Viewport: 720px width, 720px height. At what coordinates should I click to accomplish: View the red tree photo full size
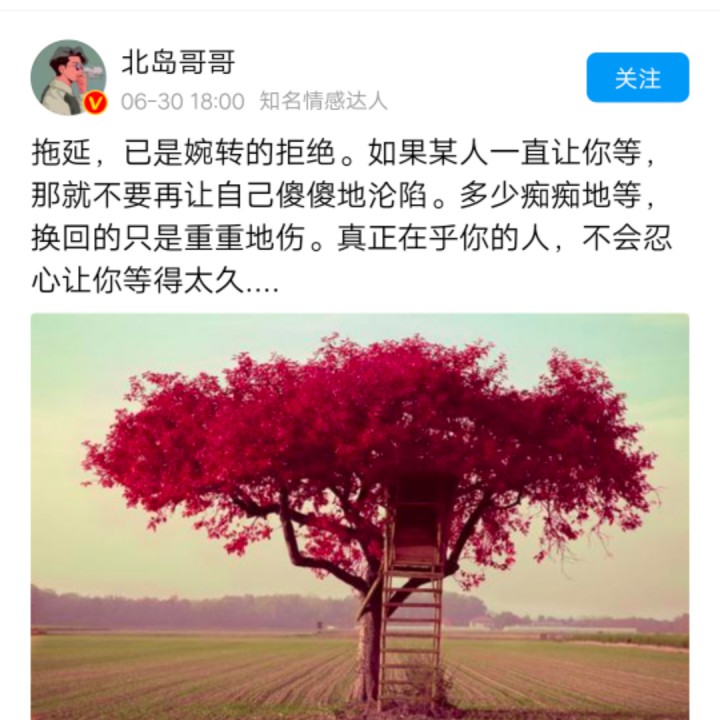click(x=360, y=515)
